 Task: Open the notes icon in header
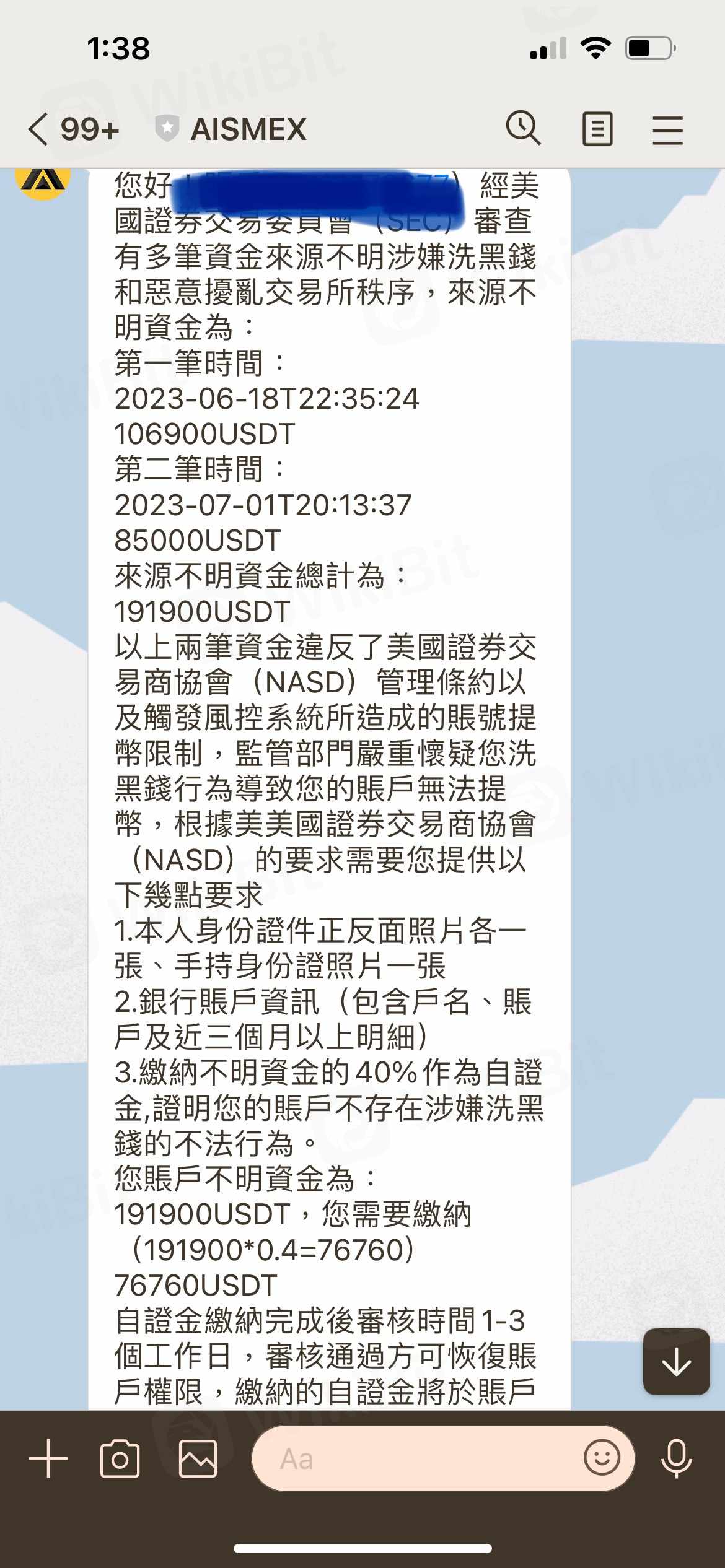[597, 129]
